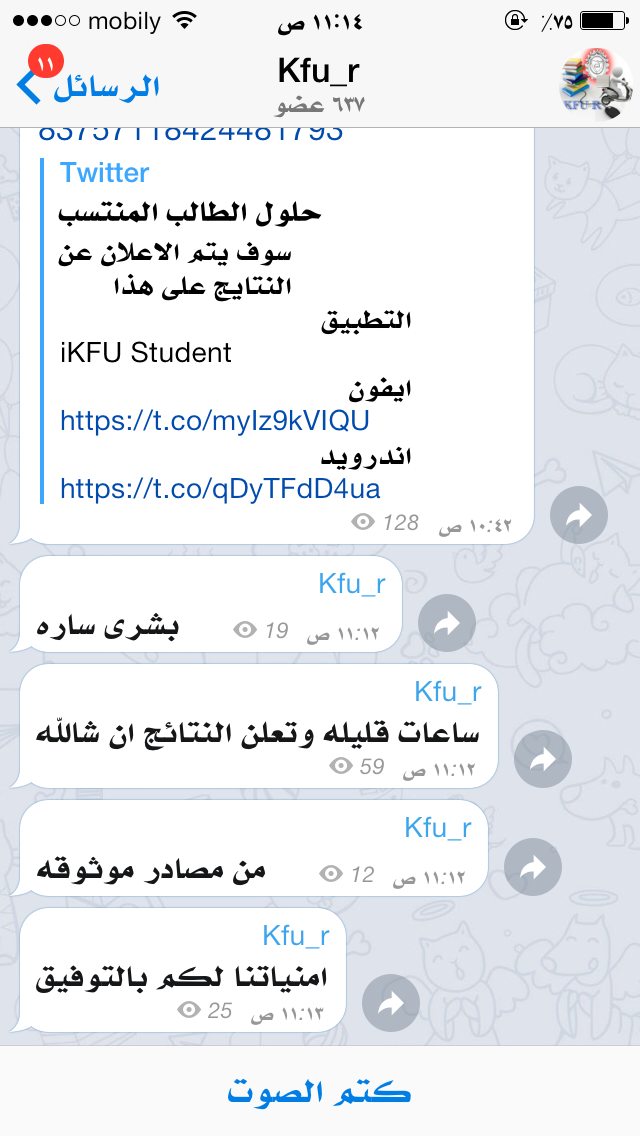The image size is (640, 1136).
Task: Forward the Twitter preview message
Action: pos(578,514)
